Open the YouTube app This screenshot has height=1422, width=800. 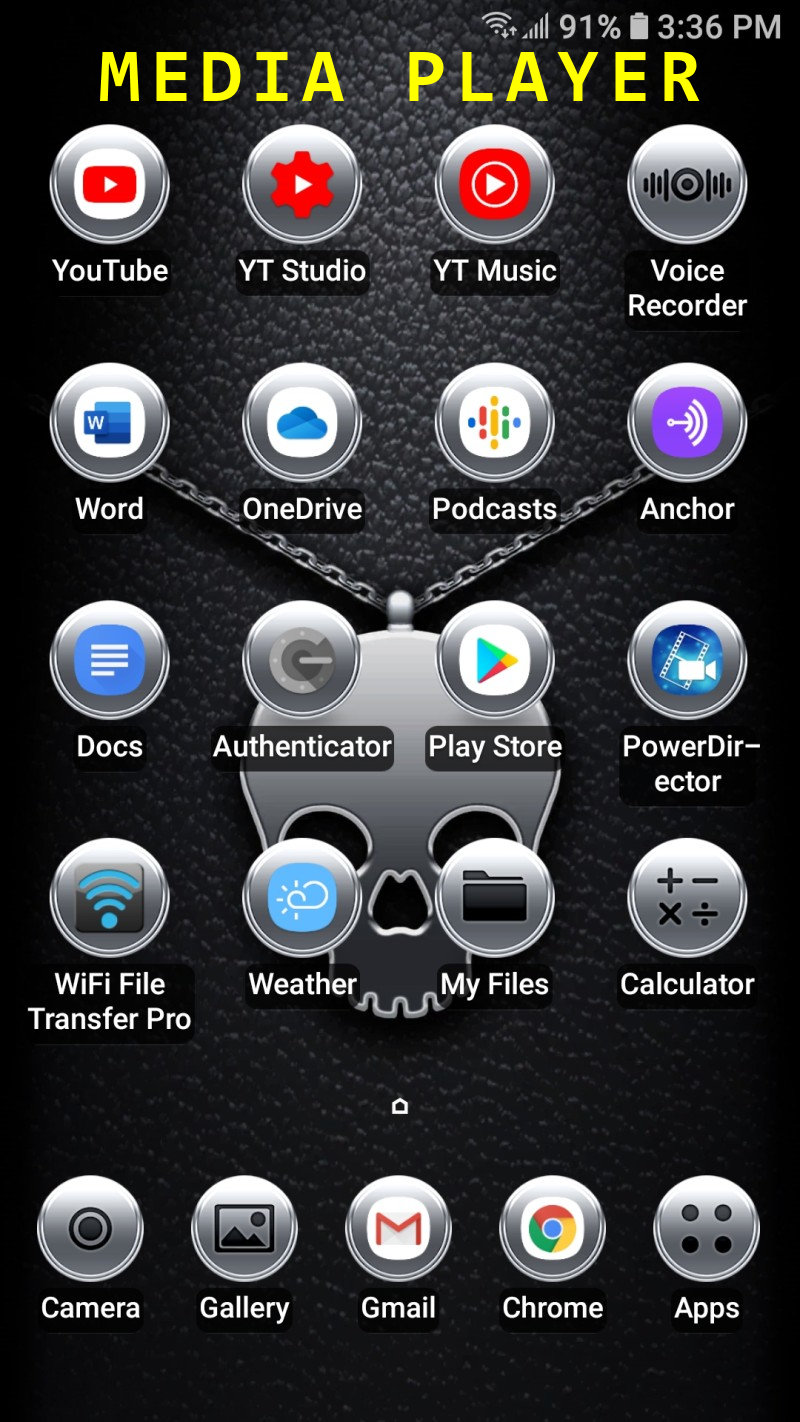(x=110, y=185)
